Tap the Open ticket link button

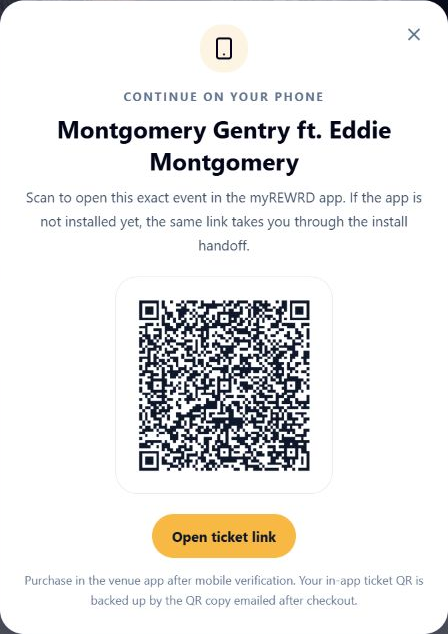pos(224,536)
